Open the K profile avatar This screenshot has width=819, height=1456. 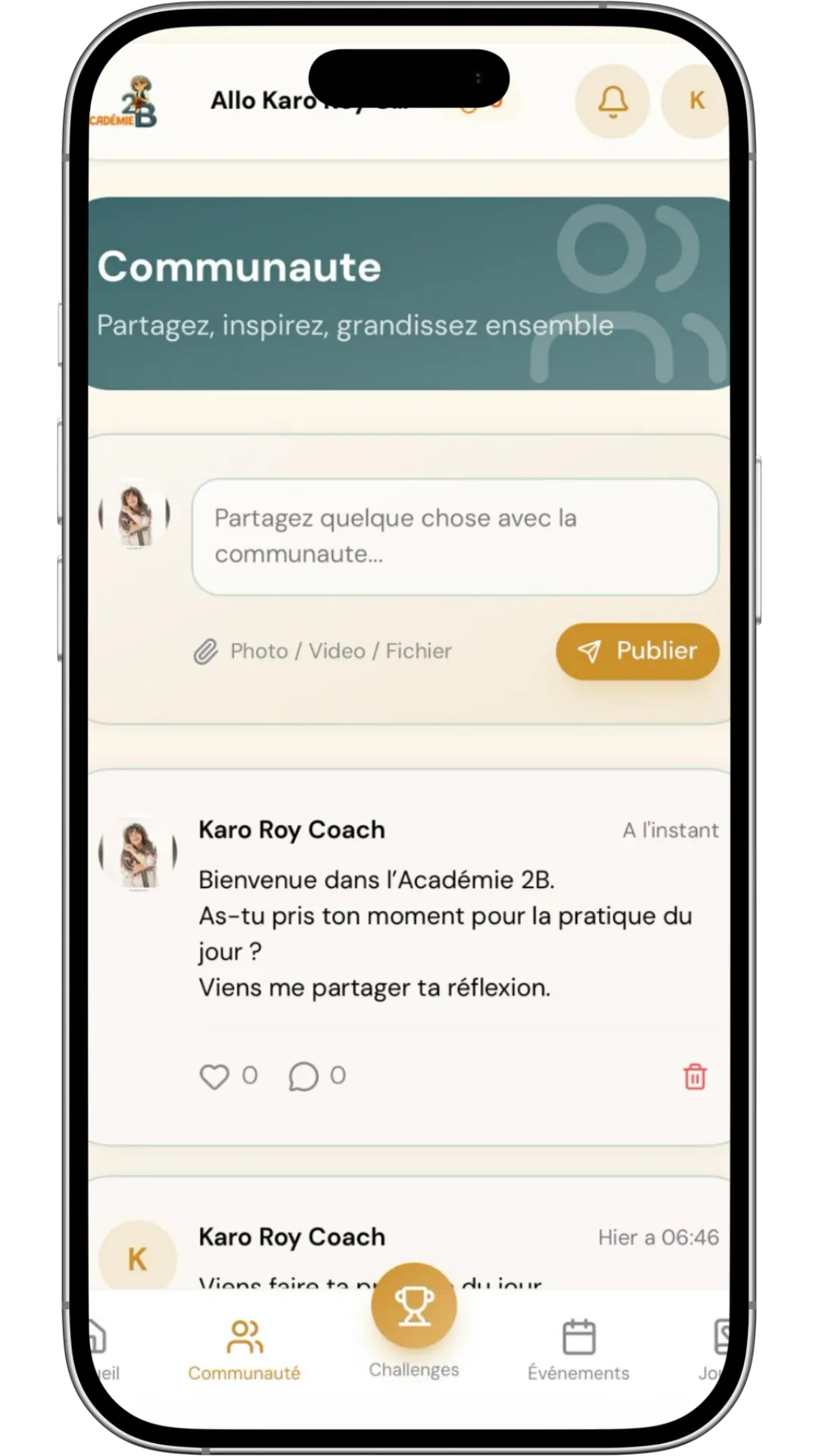pyautogui.click(x=695, y=101)
